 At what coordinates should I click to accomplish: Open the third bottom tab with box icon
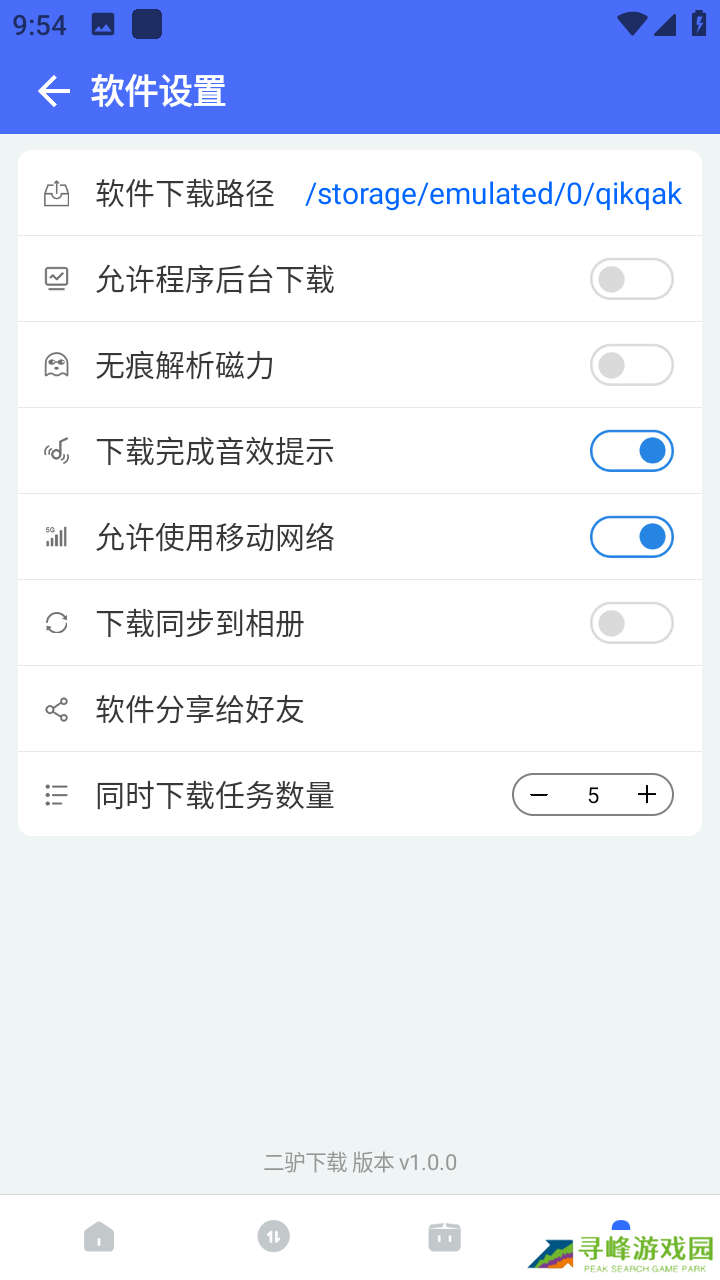pos(445,1237)
